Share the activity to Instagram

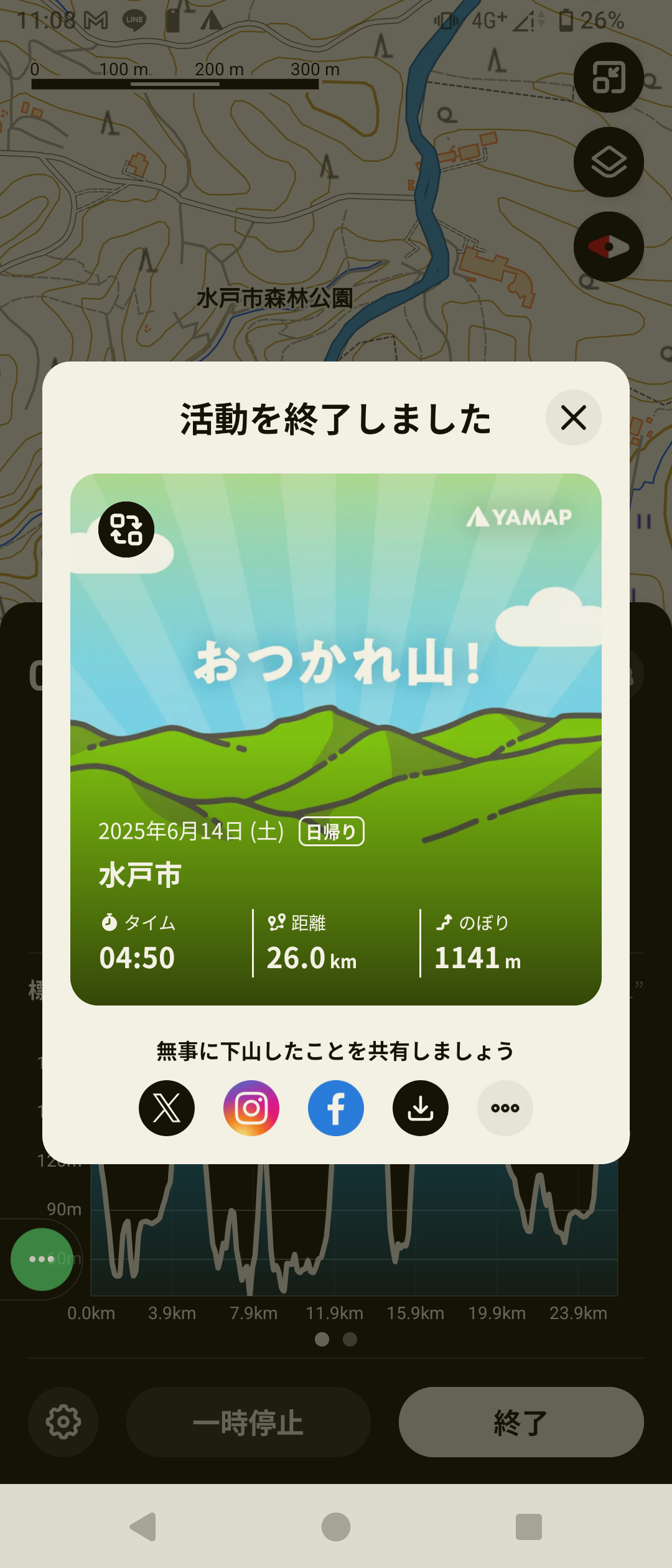tap(251, 1108)
